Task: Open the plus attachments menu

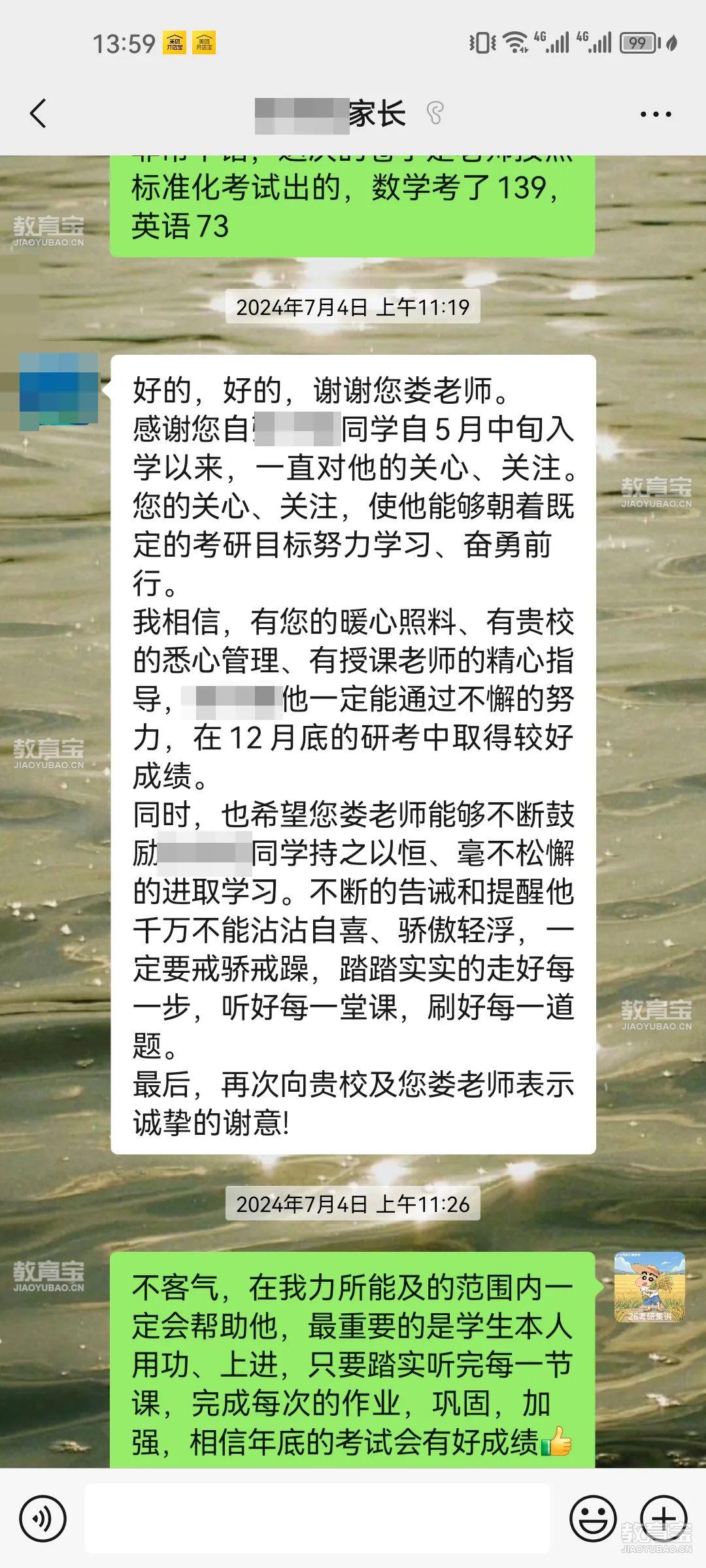Action: point(664,1517)
